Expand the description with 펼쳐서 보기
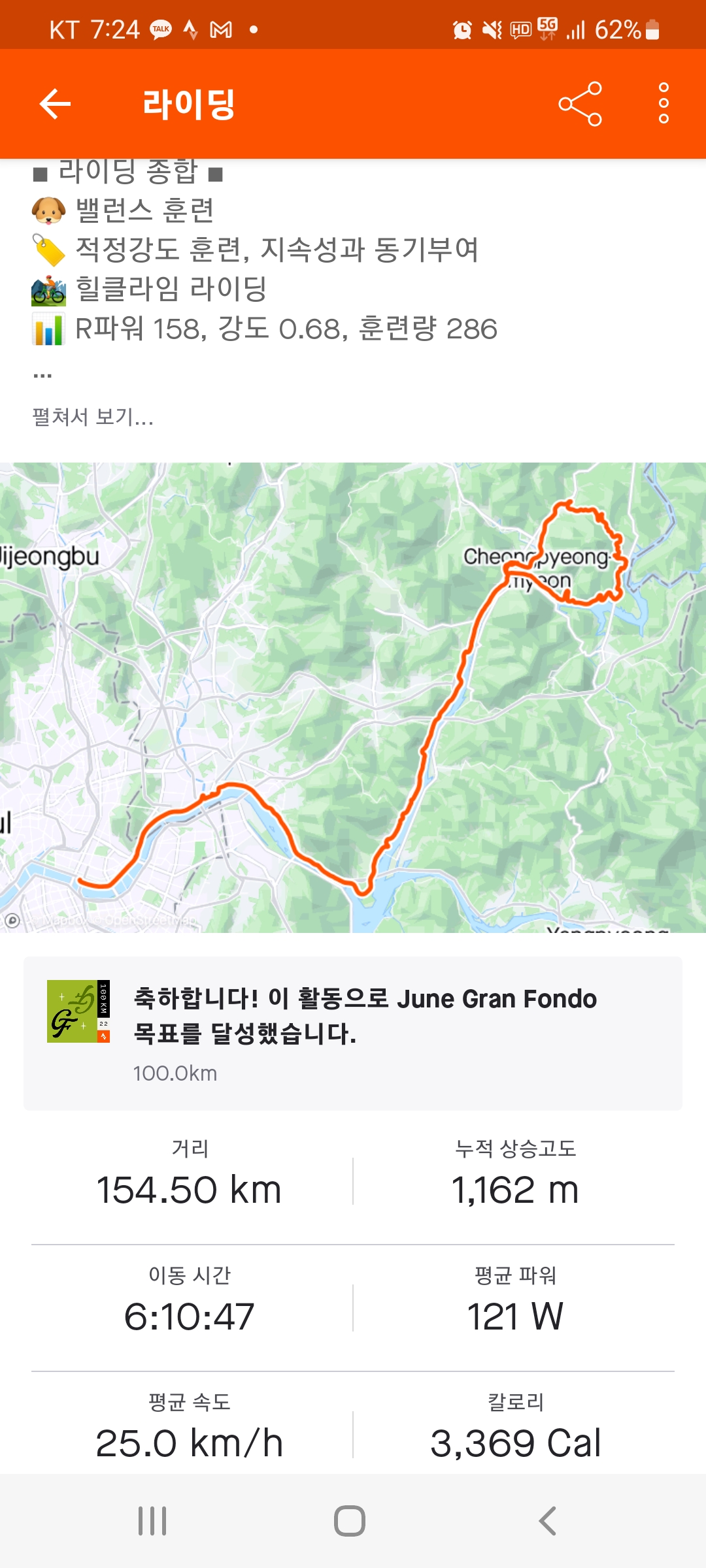 coord(93,417)
